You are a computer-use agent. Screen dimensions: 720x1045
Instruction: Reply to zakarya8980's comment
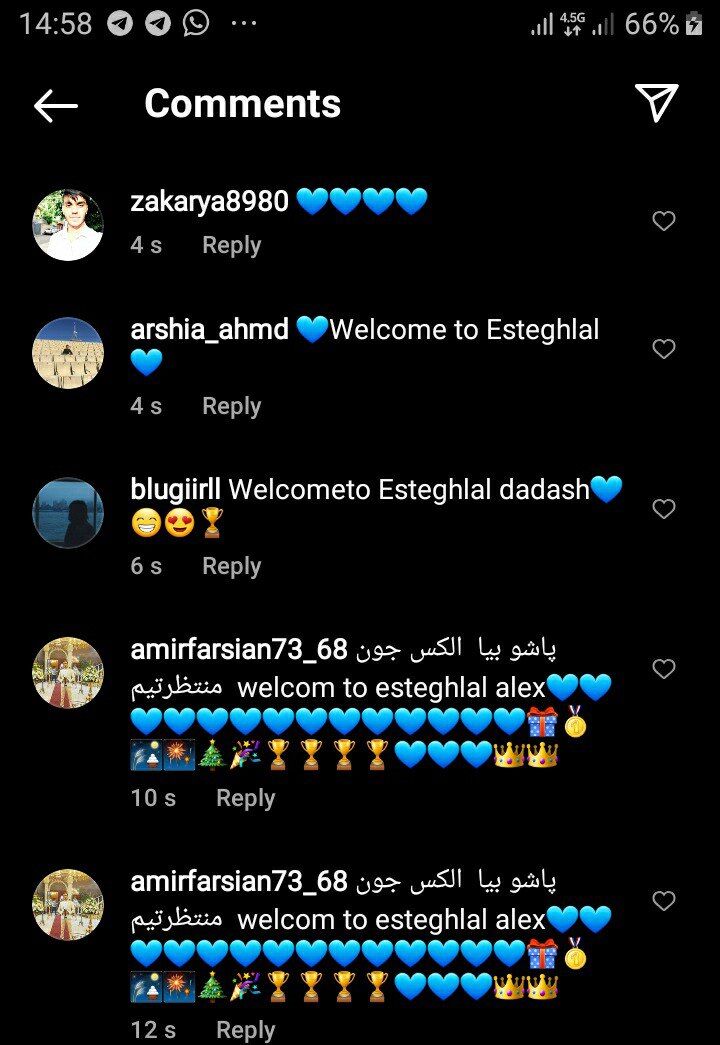click(231, 245)
